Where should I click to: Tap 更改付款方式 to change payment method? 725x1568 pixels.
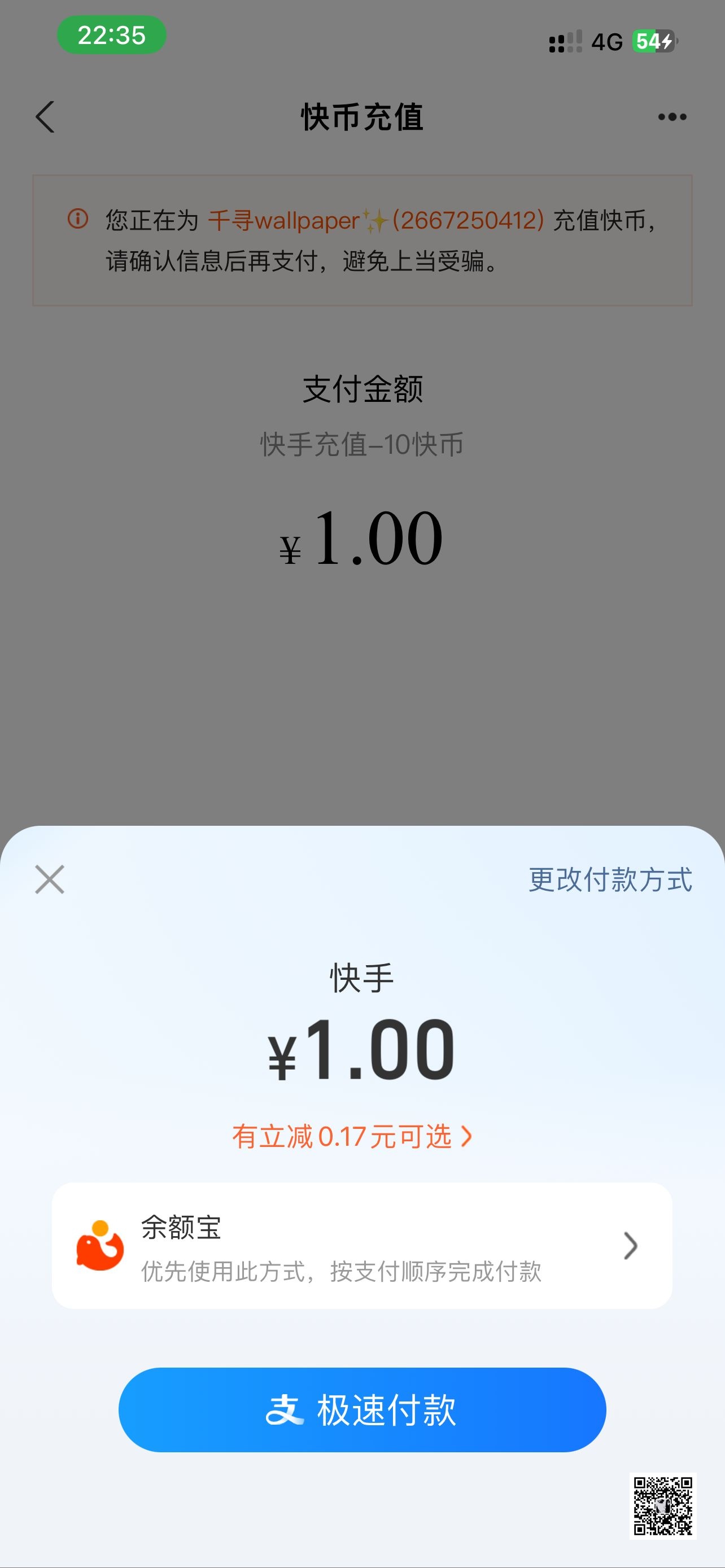610,879
